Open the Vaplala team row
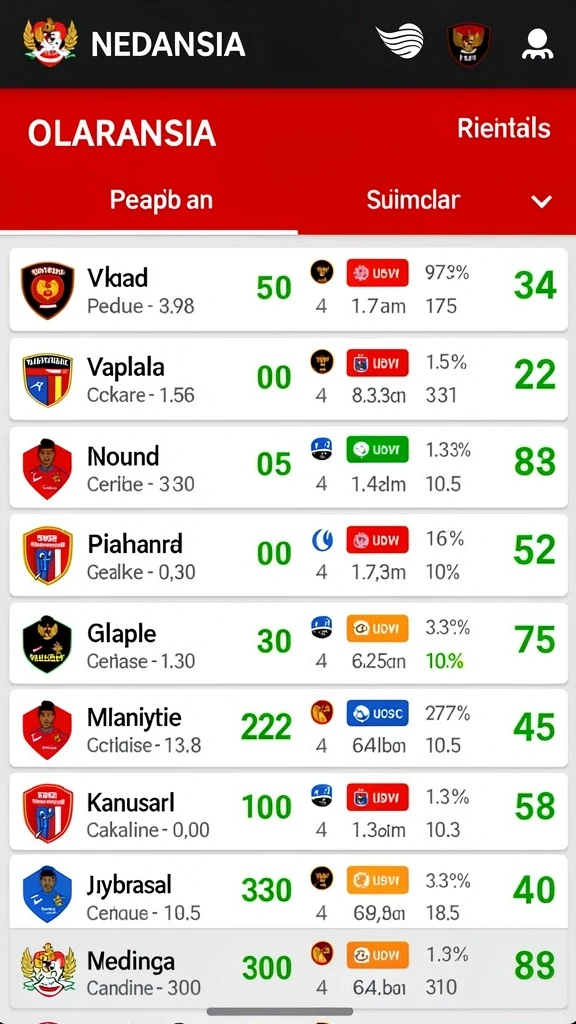The height and width of the screenshot is (1024, 576). pyautogui.click(x=288, y=379)
